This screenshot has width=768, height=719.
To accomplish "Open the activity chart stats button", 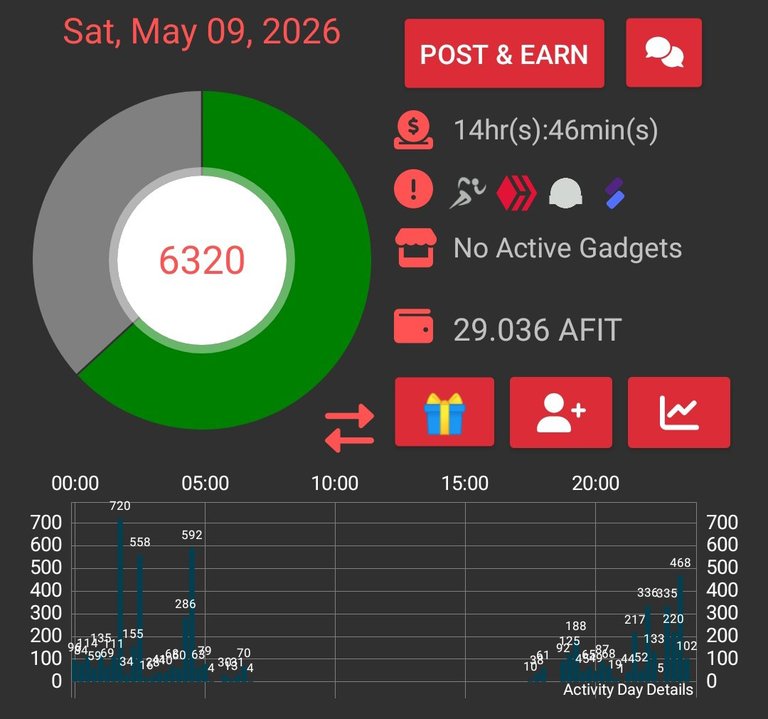I will point(679,412).
